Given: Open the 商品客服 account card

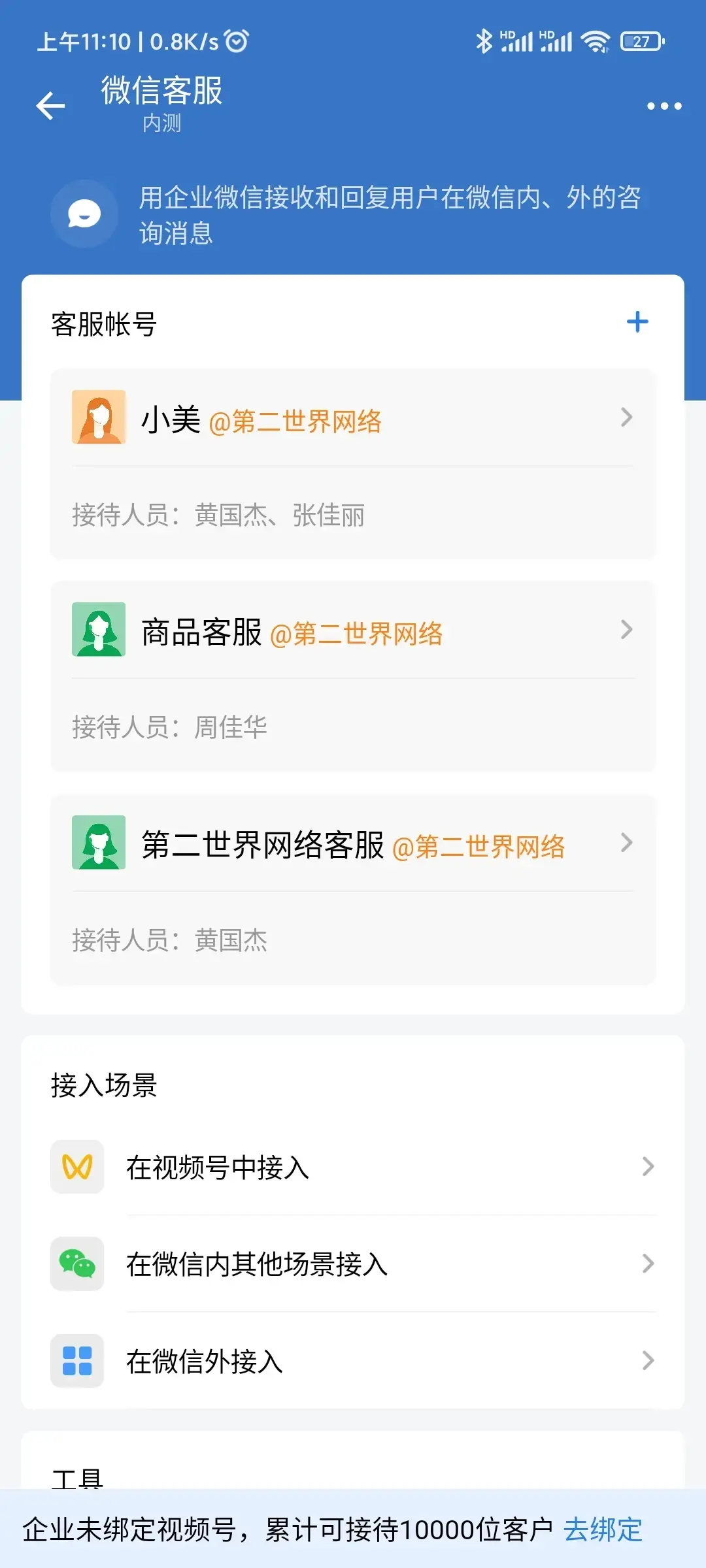Looking at the screenshot, I should pyautogui.click(x=353, y=631).
